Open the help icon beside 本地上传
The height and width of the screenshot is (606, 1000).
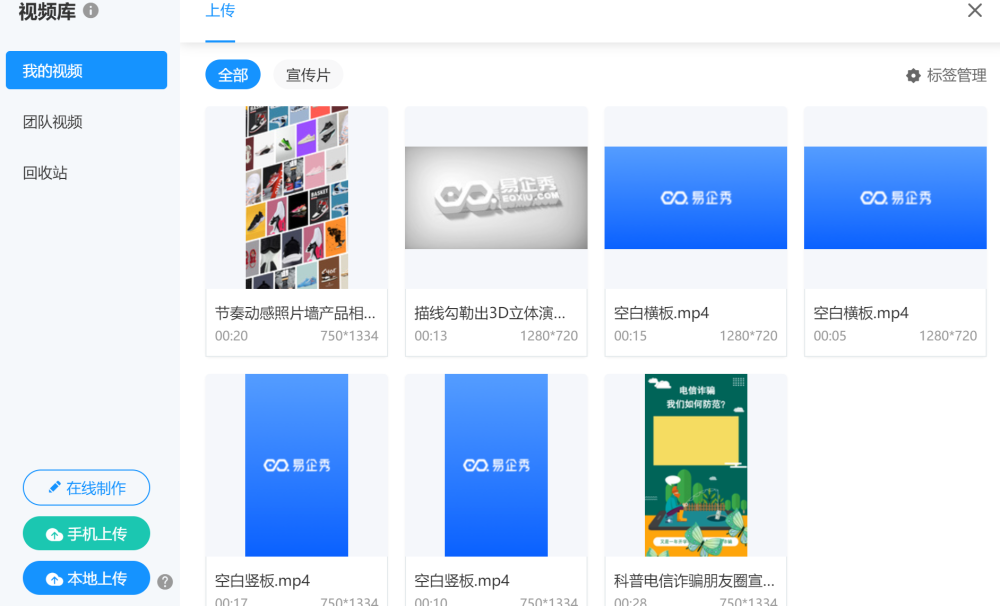165,582
